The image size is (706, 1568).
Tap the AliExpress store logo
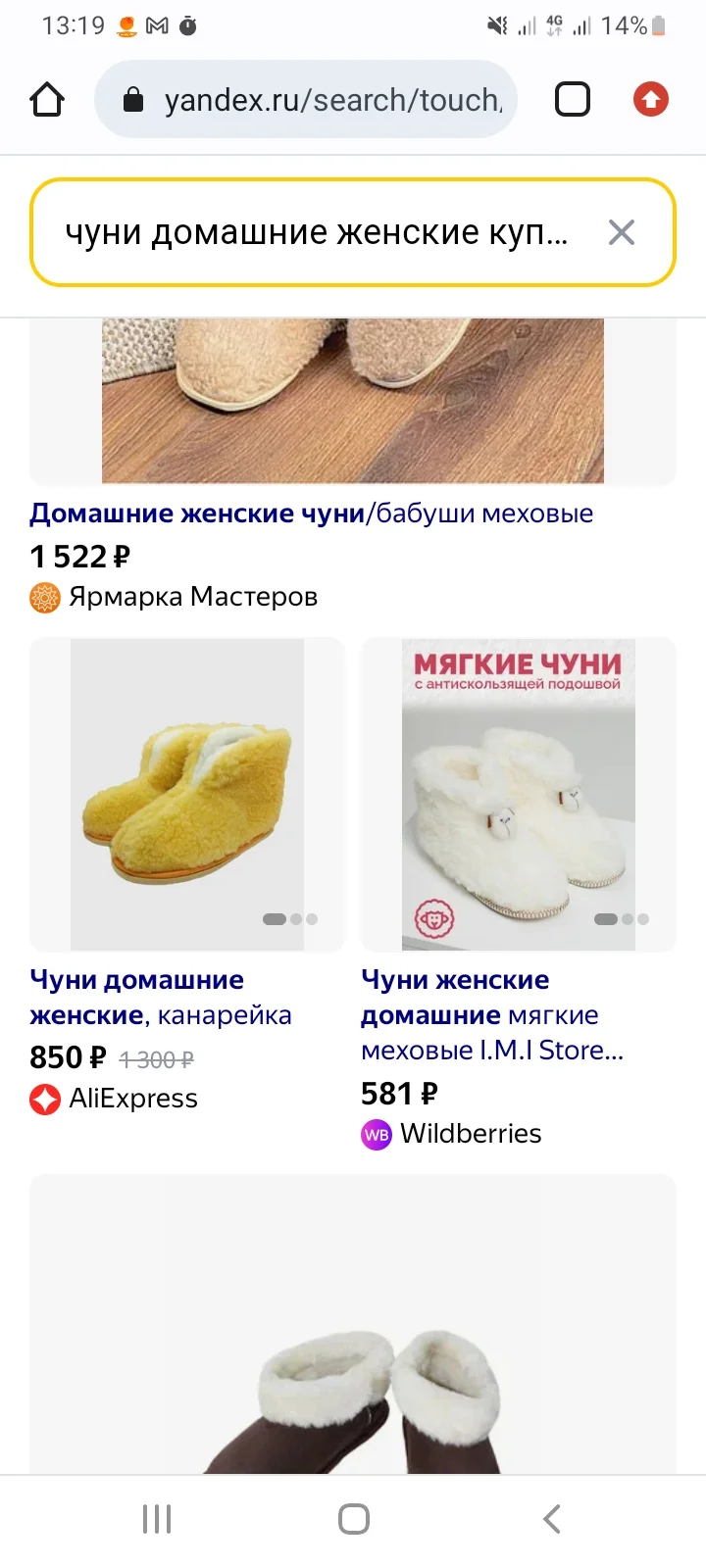(x=42, y=1099)
